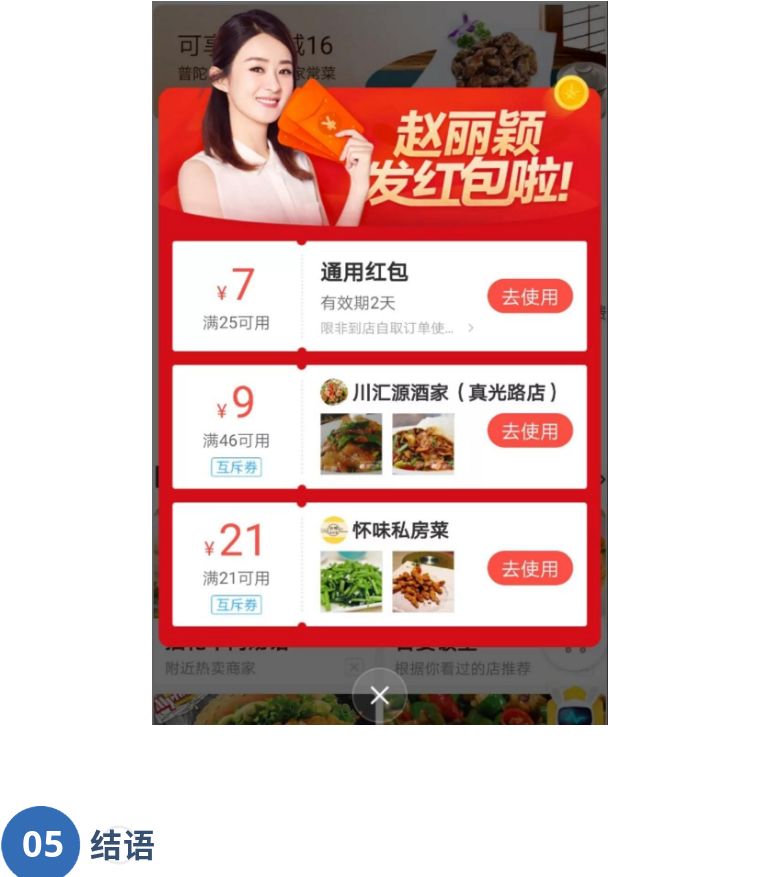Click the 05 结语 section heading badge
Screen dimensions: 760x877
click(x=41, y=844)
